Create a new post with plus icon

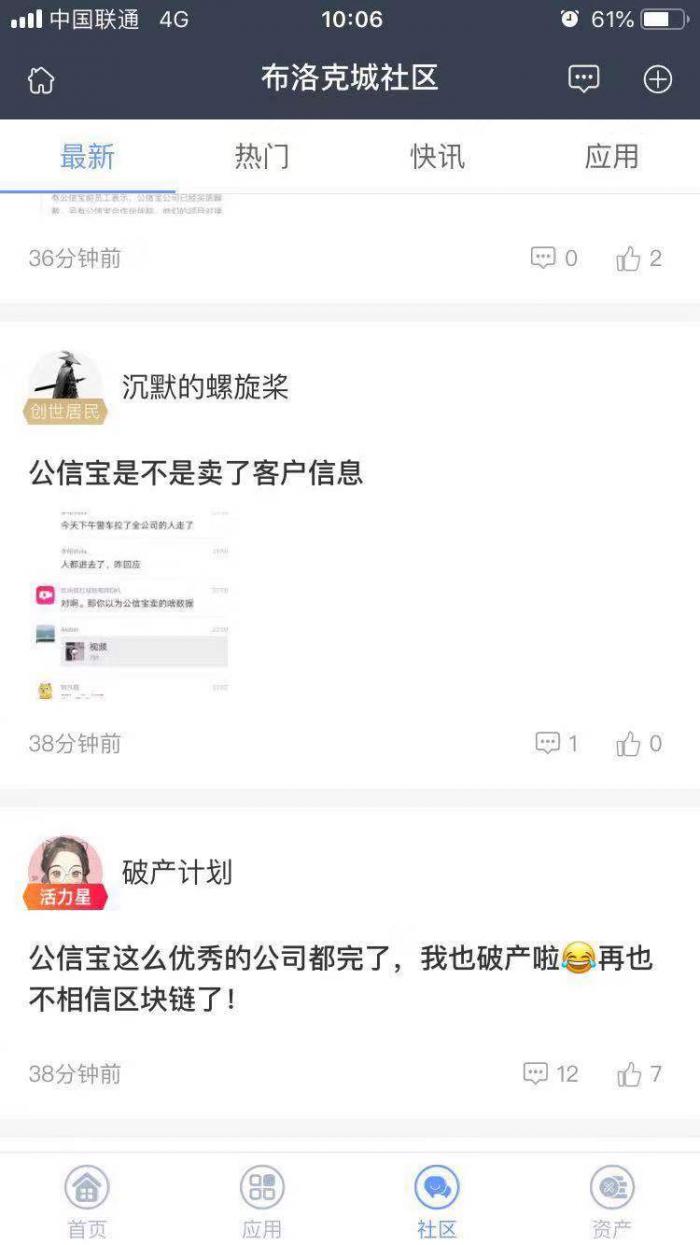tap(657, 80)
